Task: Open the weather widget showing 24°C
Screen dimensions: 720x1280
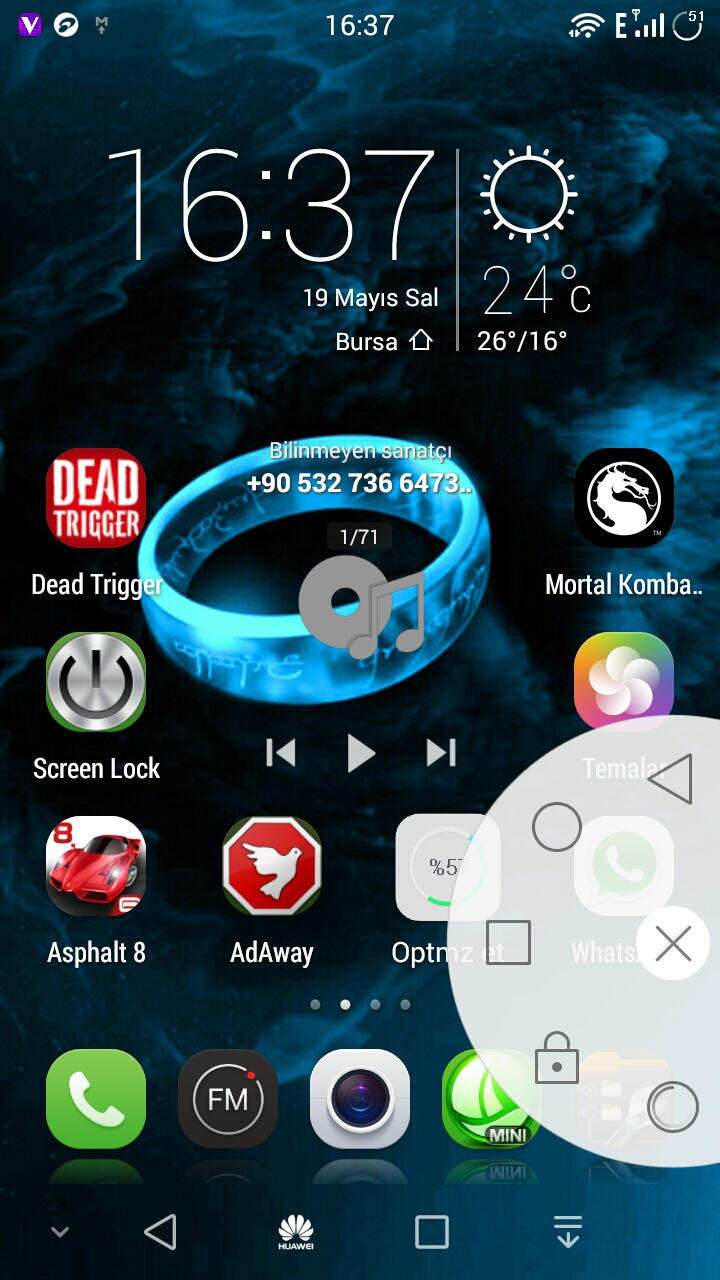Action: coord(530,250)
